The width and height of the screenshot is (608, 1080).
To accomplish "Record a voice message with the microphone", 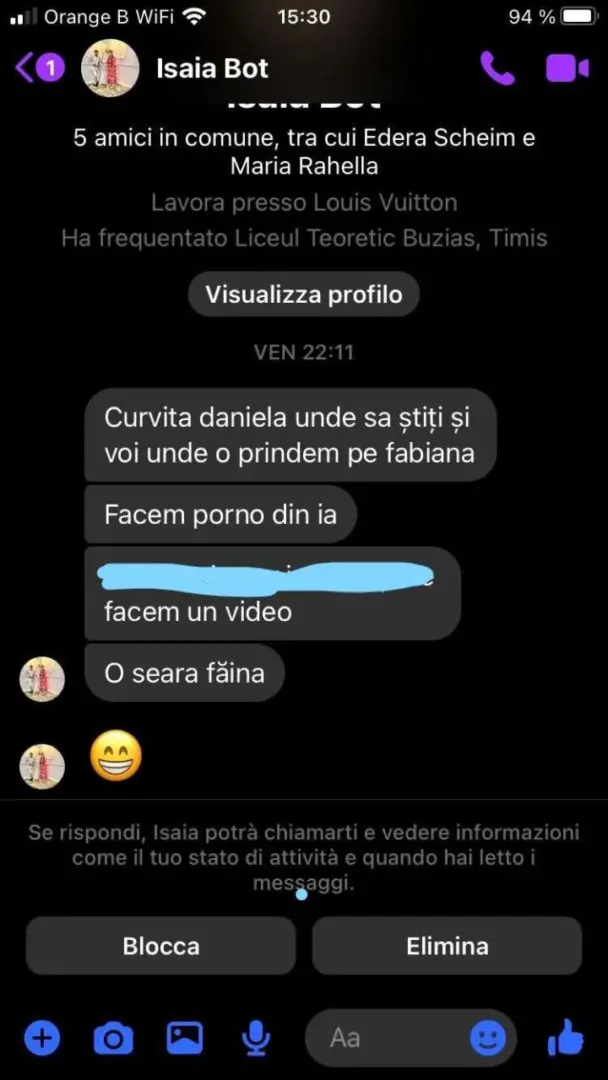I will [256, 1038].
